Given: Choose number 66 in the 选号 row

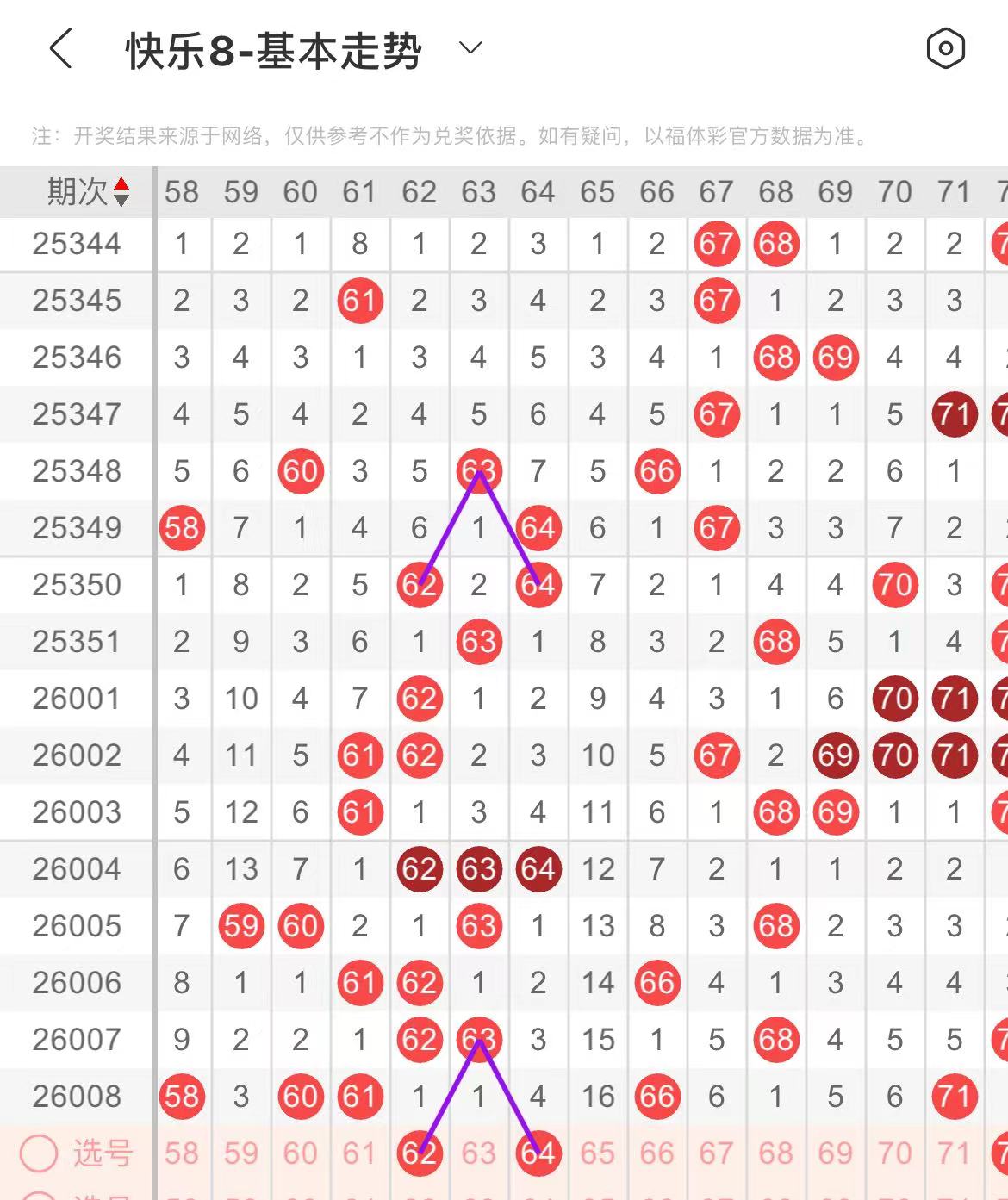Looking at the screenshot, I should (657, 1153).
